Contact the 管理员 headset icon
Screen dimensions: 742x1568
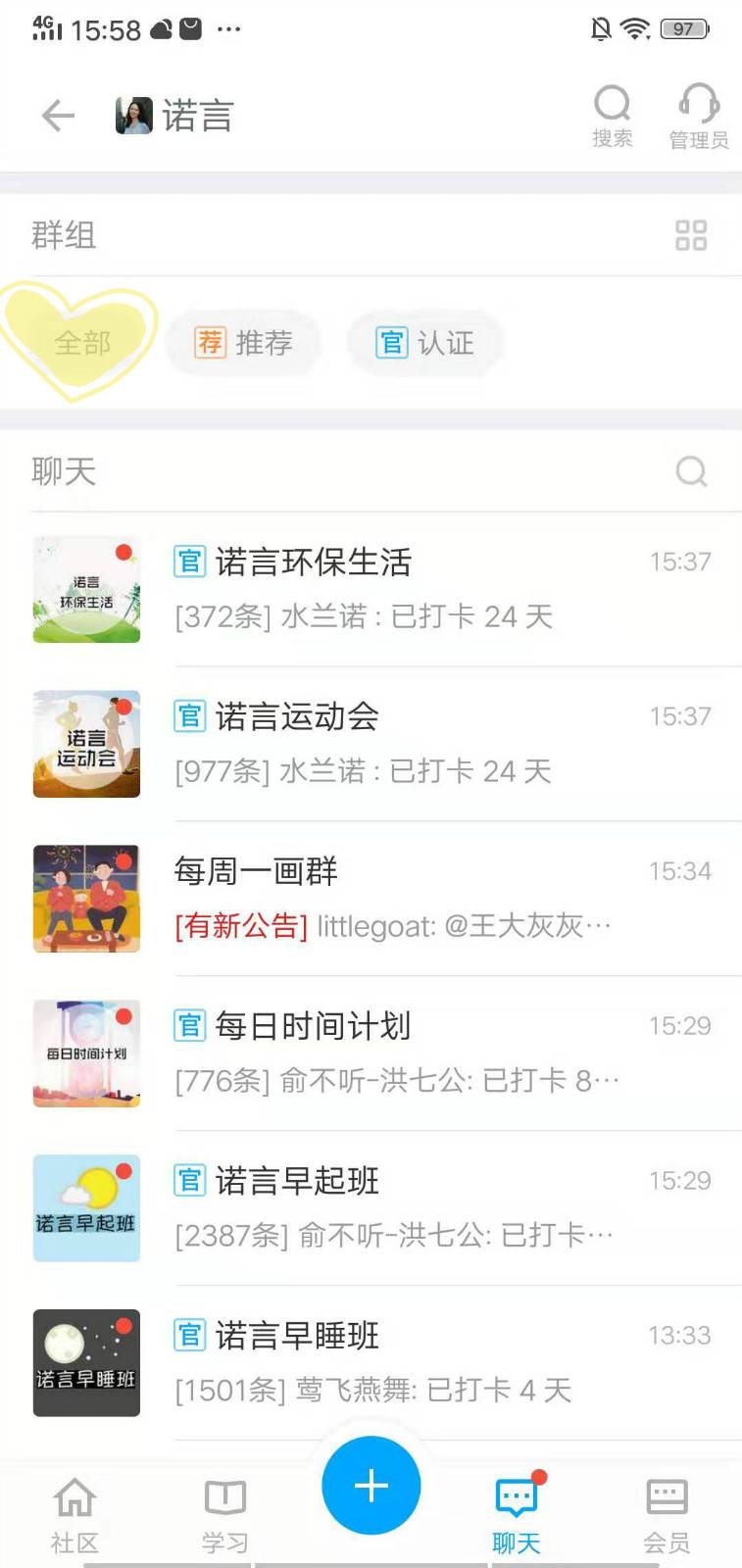pyautogui.click(x=698, y=114)
